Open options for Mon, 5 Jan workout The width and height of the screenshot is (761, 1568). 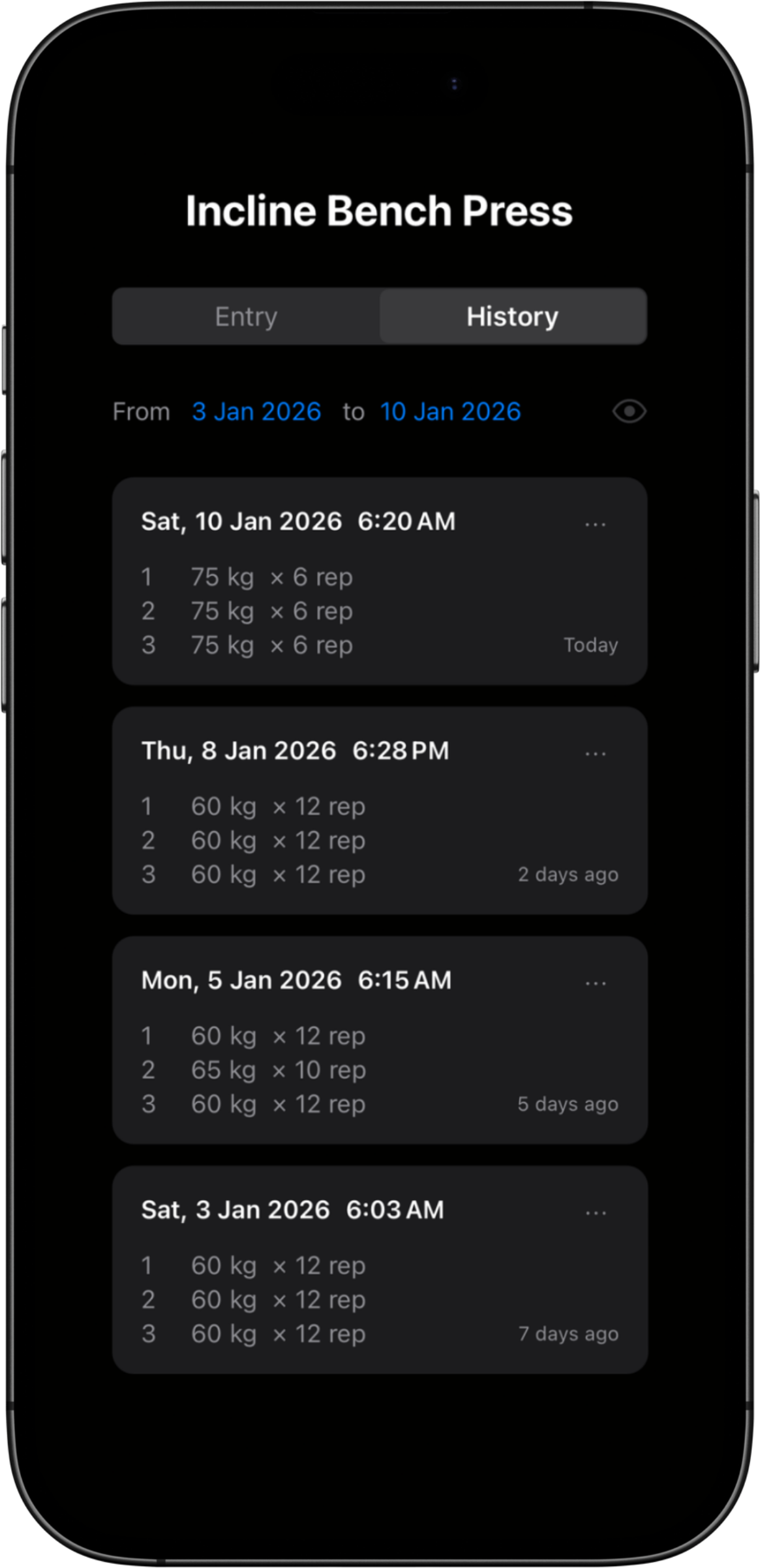[x=596, y=983]
